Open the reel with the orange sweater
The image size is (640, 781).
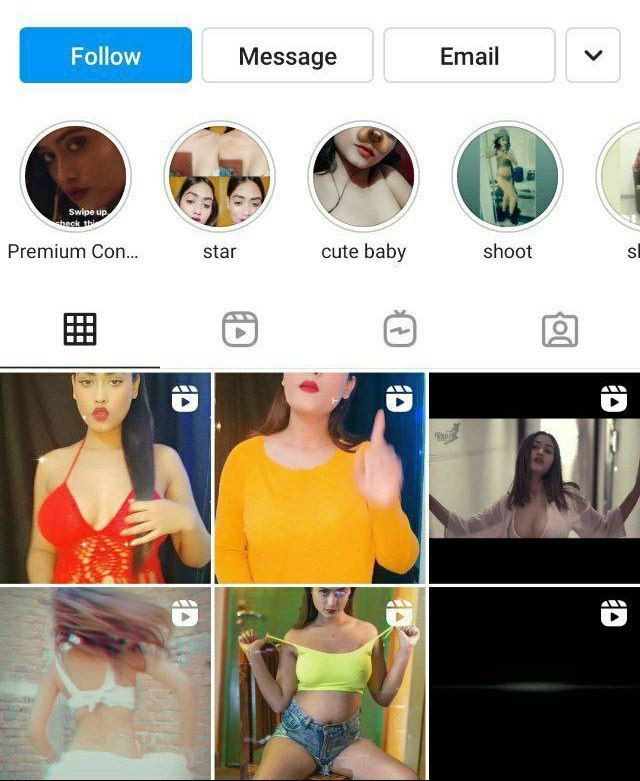coord(319,478)
